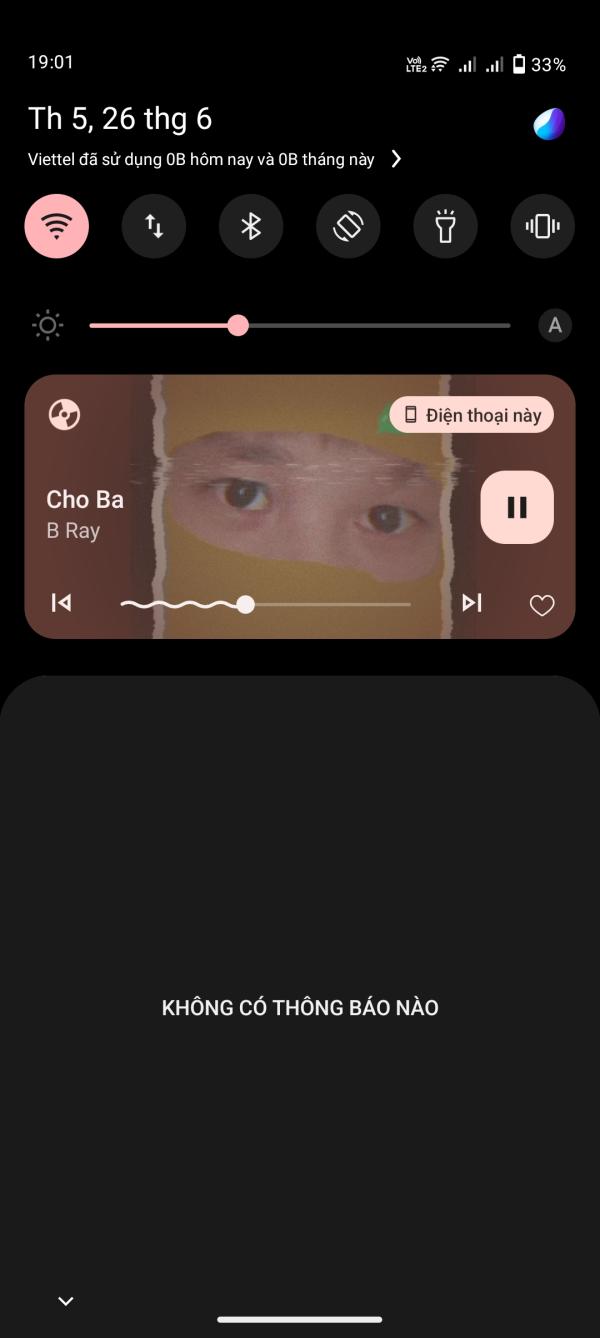Change audio output from Điện thoại này
Image resolution: width=600 pixels, height=1338 pixels.
point(472,415)
